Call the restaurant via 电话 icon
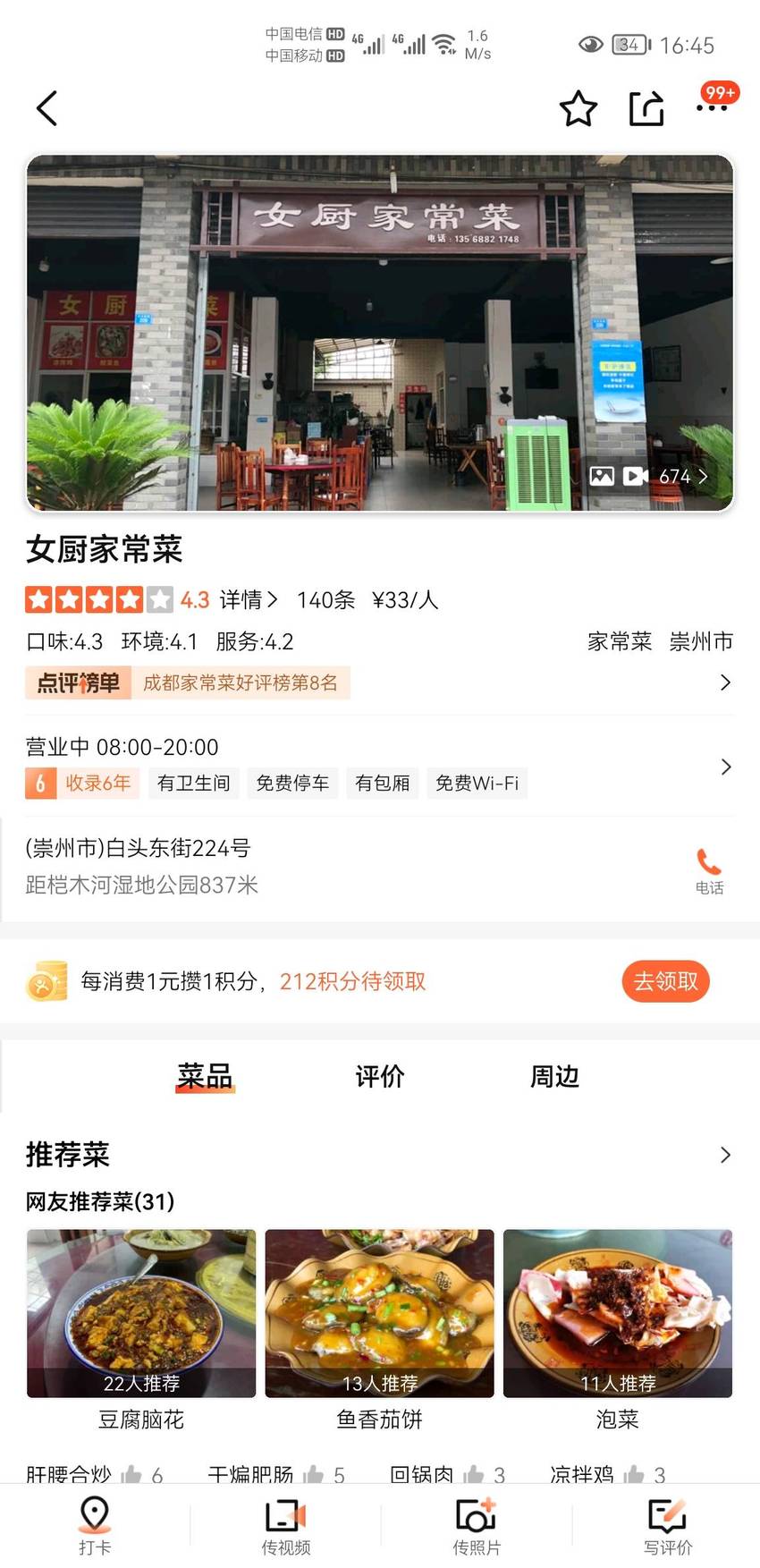Screen dimensions: 760x1568 point(709,871)
